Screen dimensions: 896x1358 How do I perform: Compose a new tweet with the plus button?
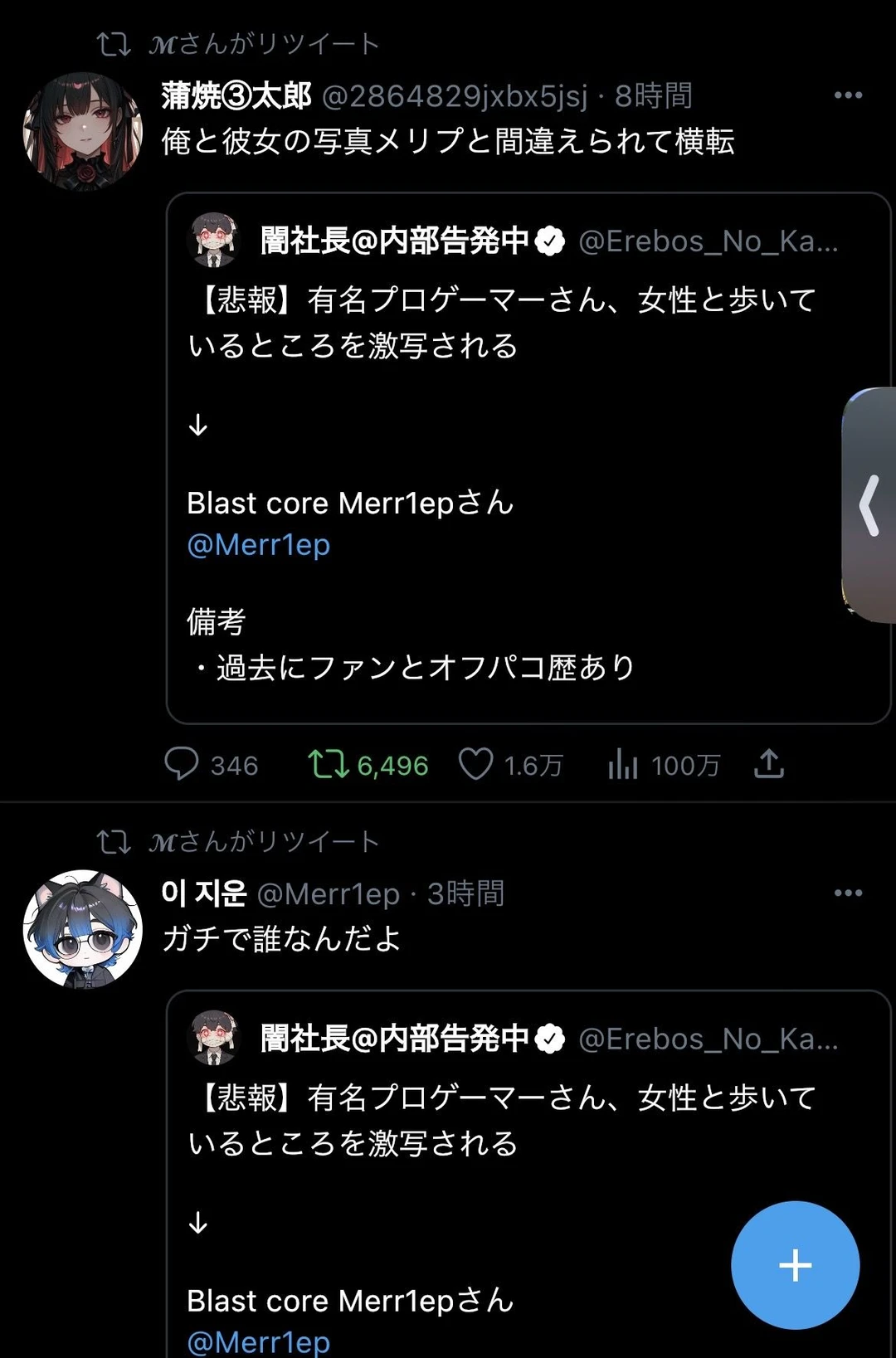click(795, 1265)
